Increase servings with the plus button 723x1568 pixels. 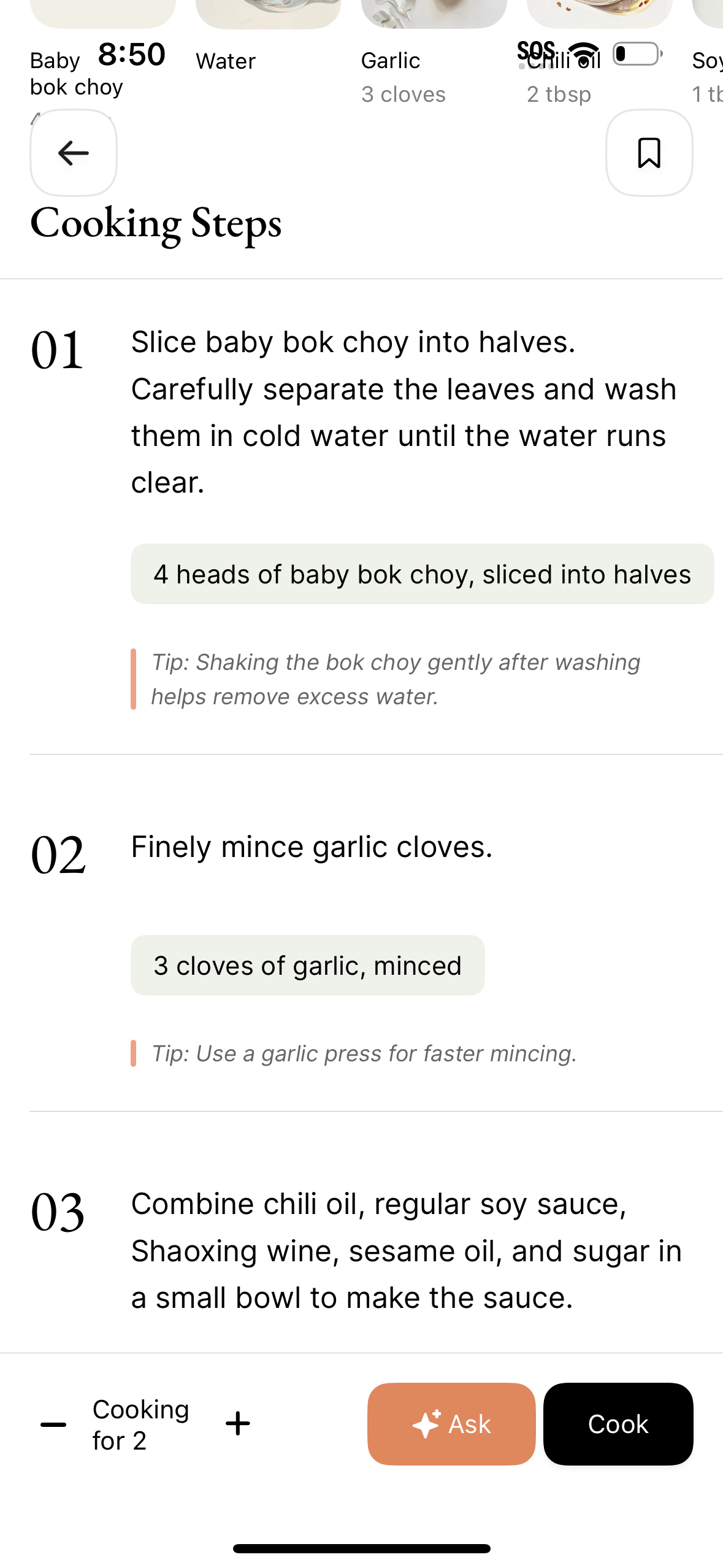pyautogui.click(x=237, y=1424)
